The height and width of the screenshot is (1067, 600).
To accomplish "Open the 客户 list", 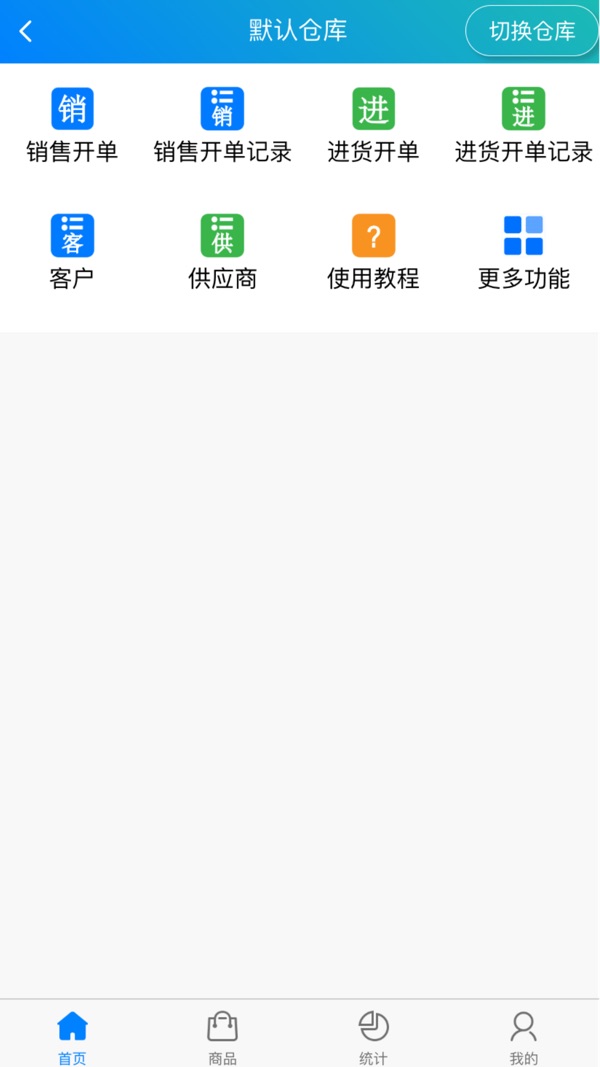I will [72, 252].
